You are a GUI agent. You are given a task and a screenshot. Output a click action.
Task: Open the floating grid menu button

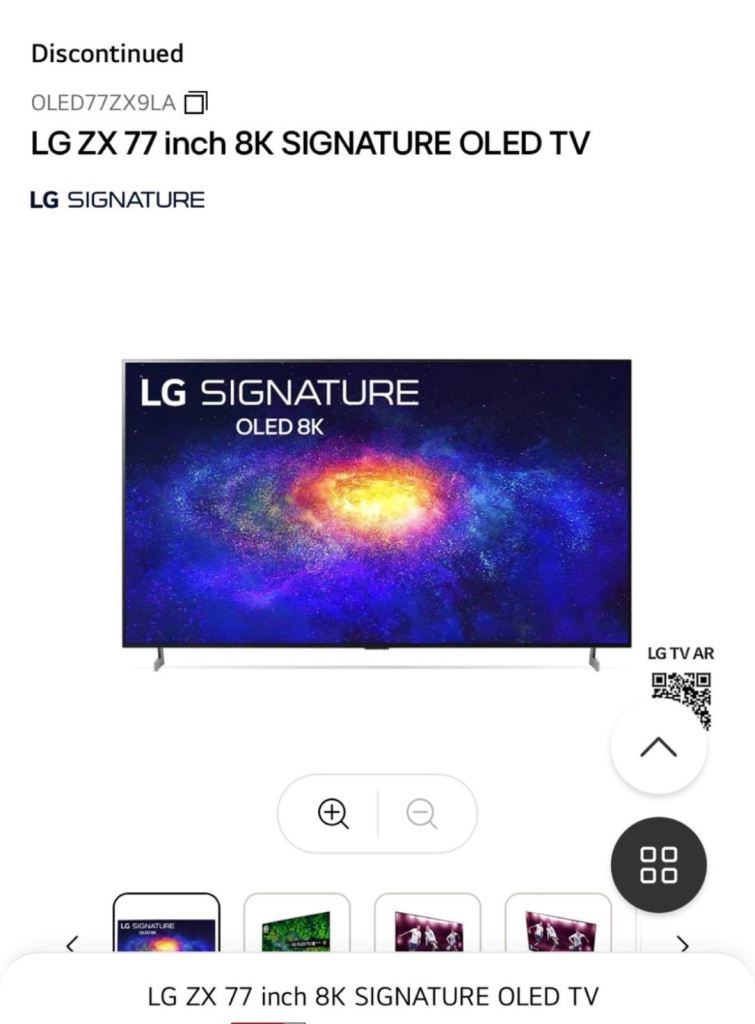(x=658, y=865)
